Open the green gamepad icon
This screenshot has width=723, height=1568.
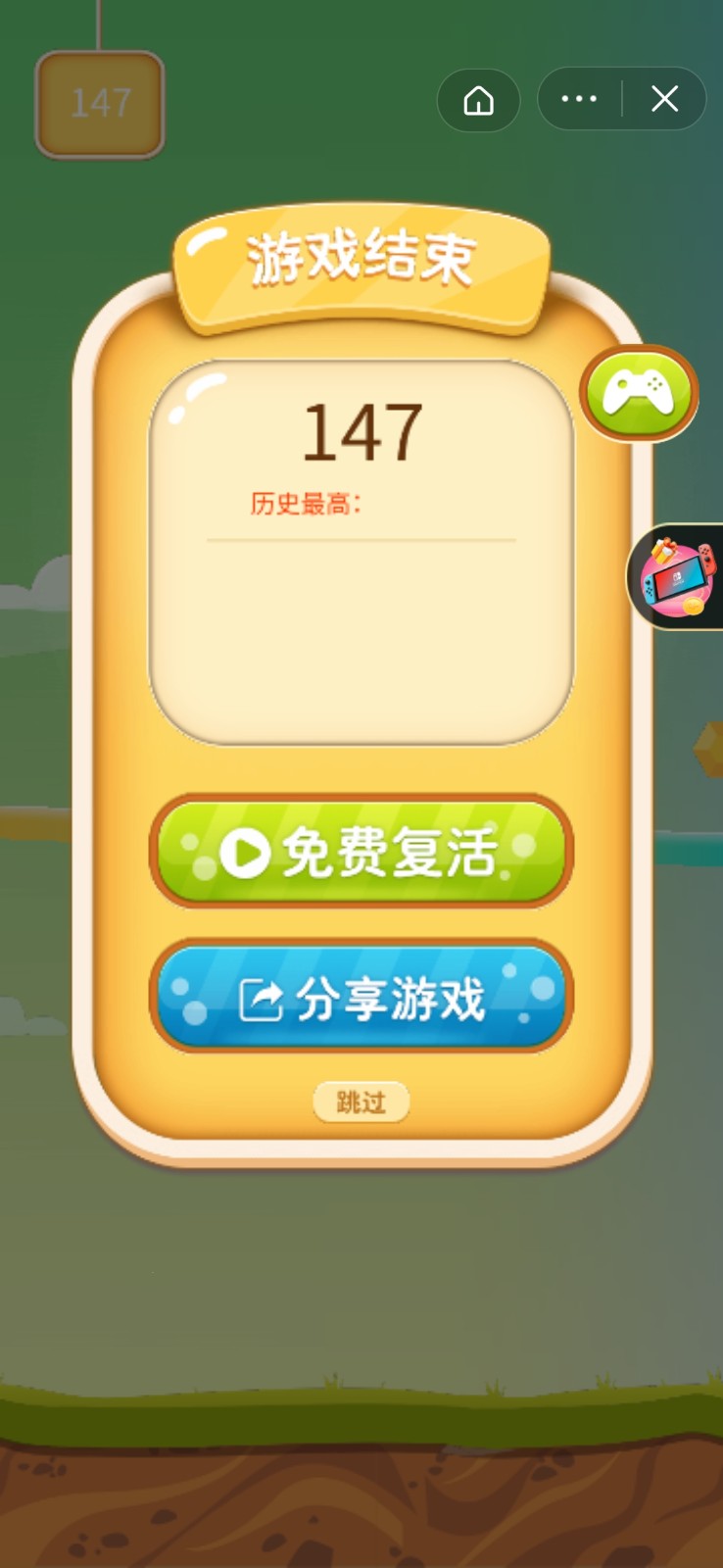[x=638, y=393]
